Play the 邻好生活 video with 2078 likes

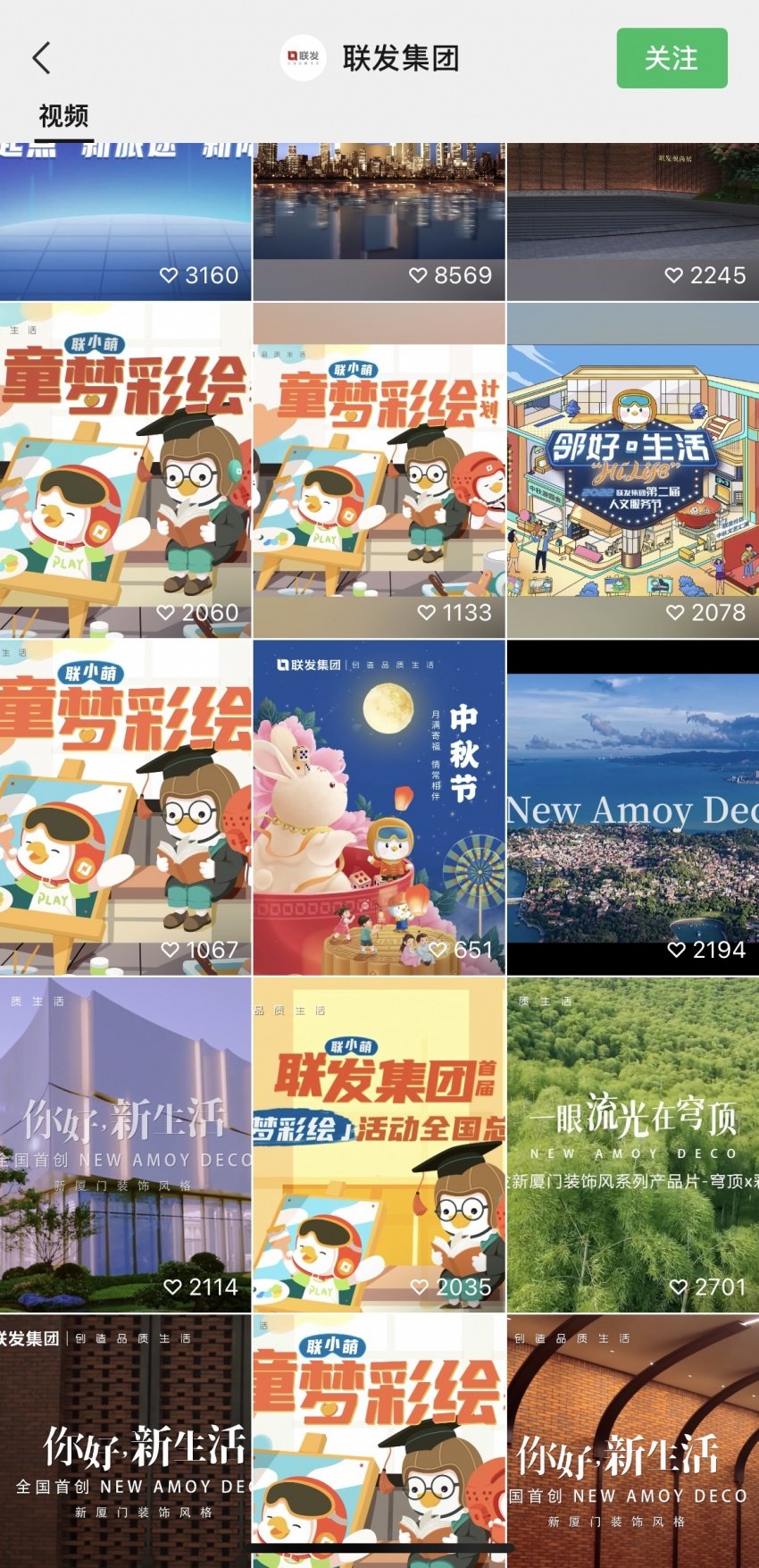point(632,470)
